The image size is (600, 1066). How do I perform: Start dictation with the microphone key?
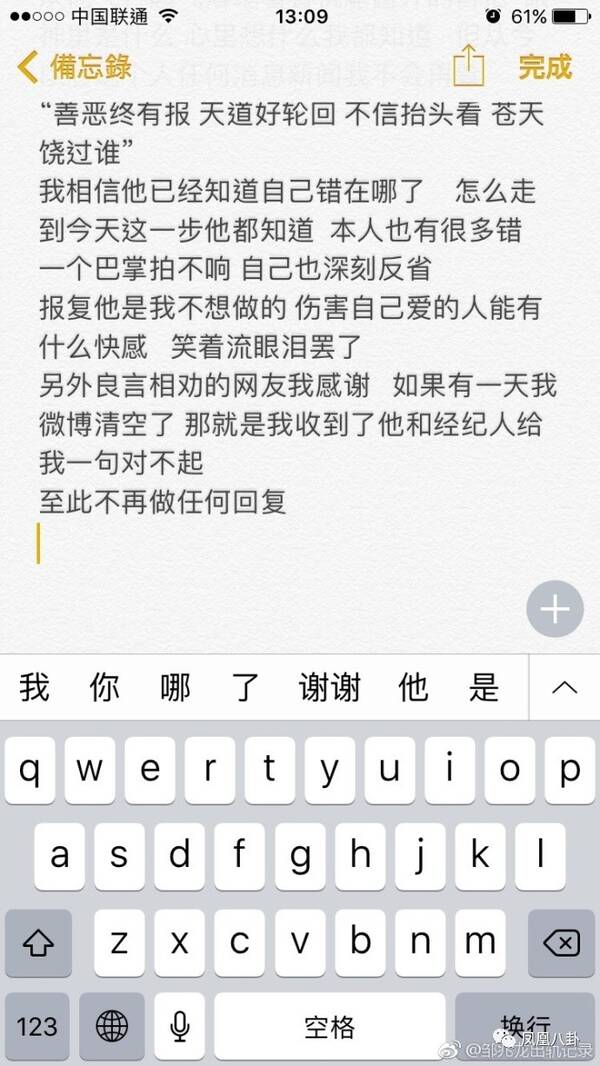(x=180, y=1026)
